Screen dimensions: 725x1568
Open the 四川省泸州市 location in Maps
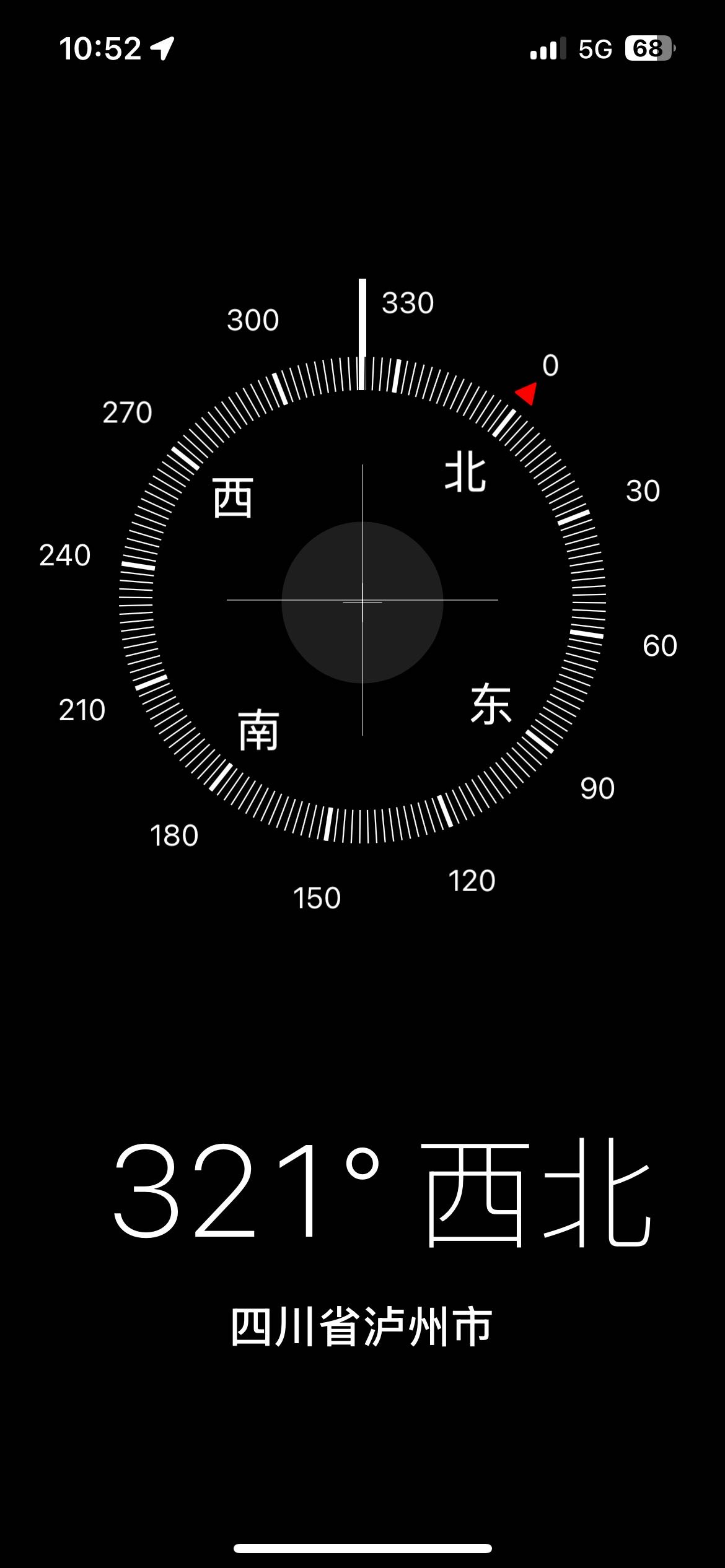[x=362, y=1327]
